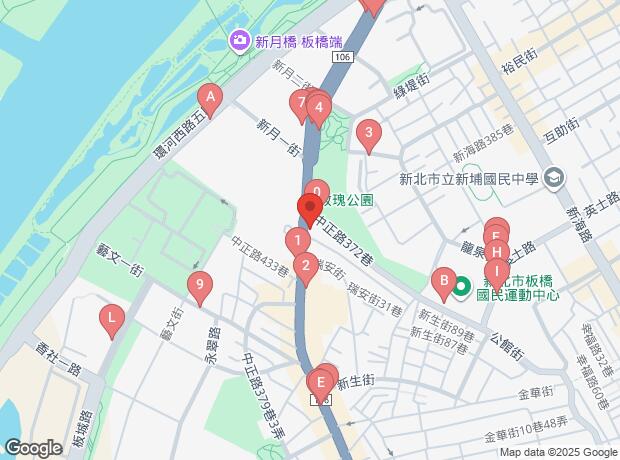
Task: Tap numbered marker 1 on 中正路
Action: pos(297,241)
